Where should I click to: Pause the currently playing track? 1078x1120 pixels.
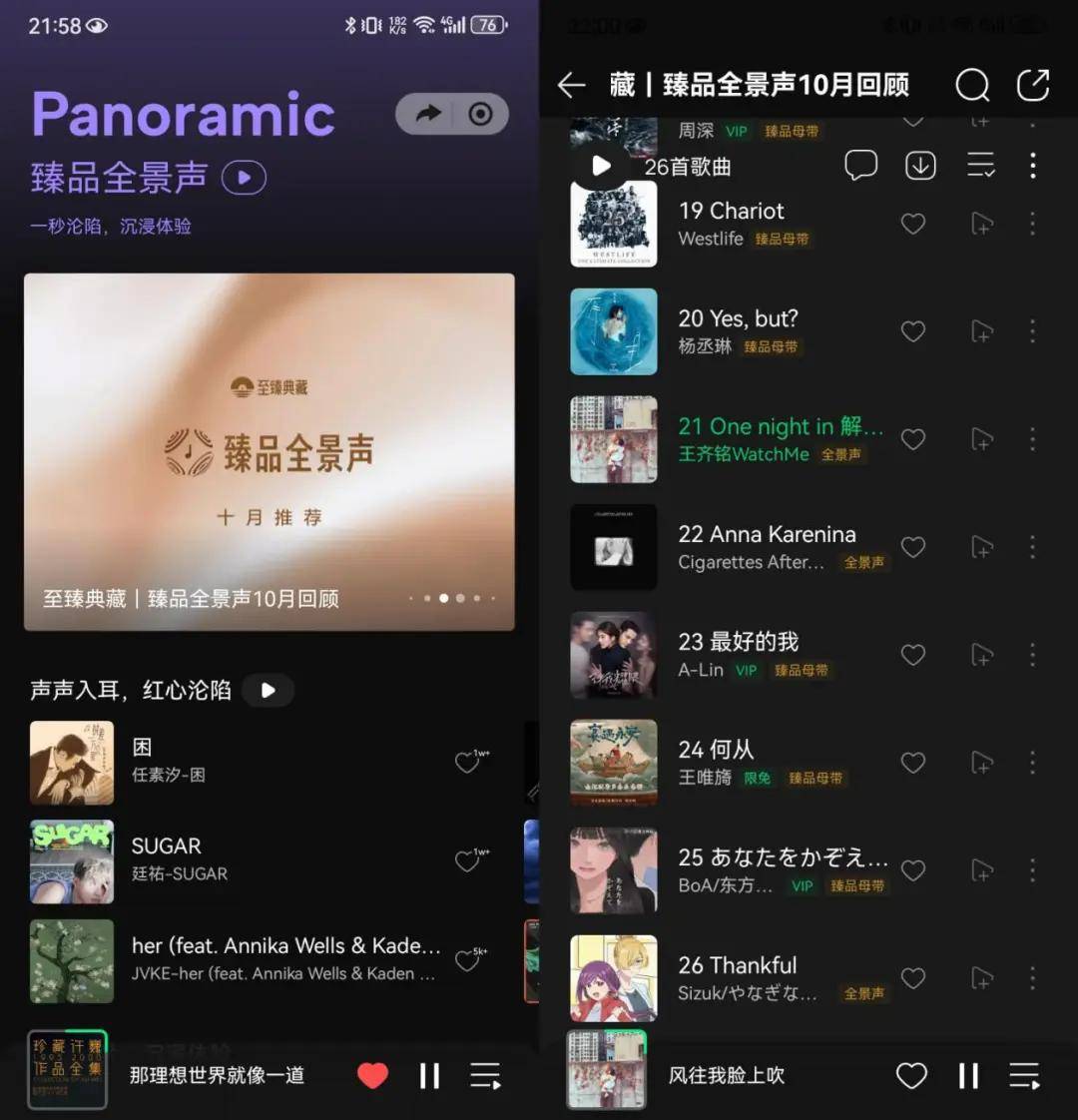967,1076
